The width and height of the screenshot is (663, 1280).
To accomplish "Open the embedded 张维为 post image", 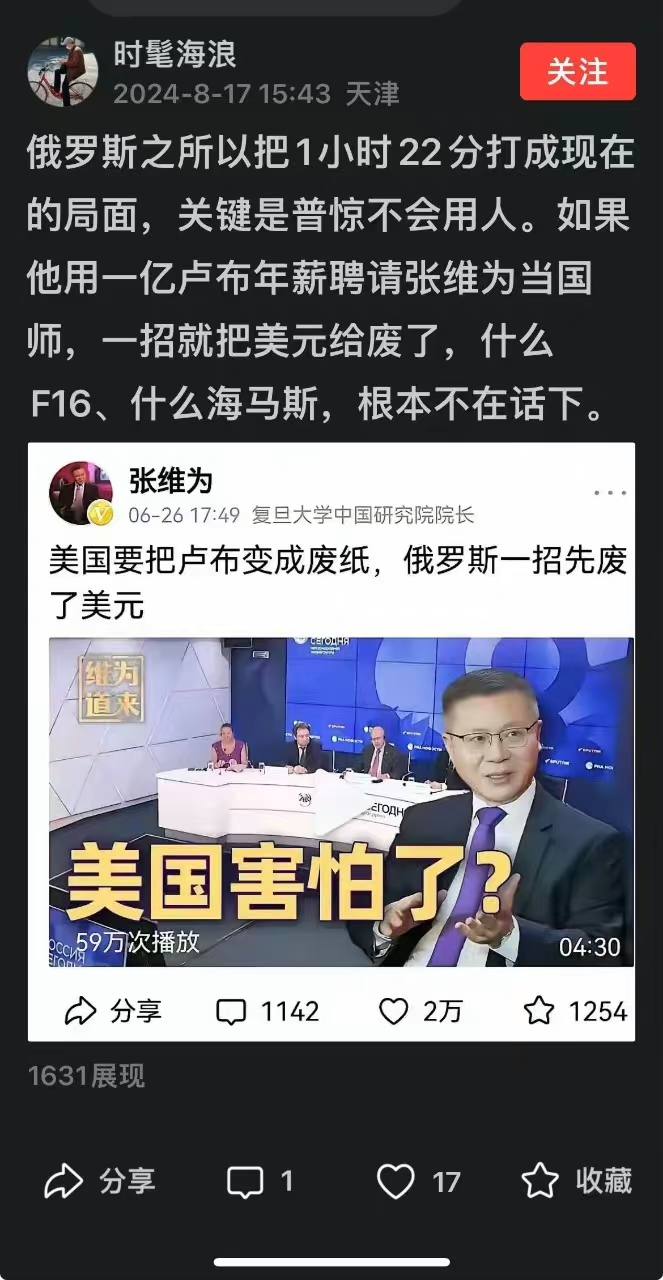I will coord(341,802).
